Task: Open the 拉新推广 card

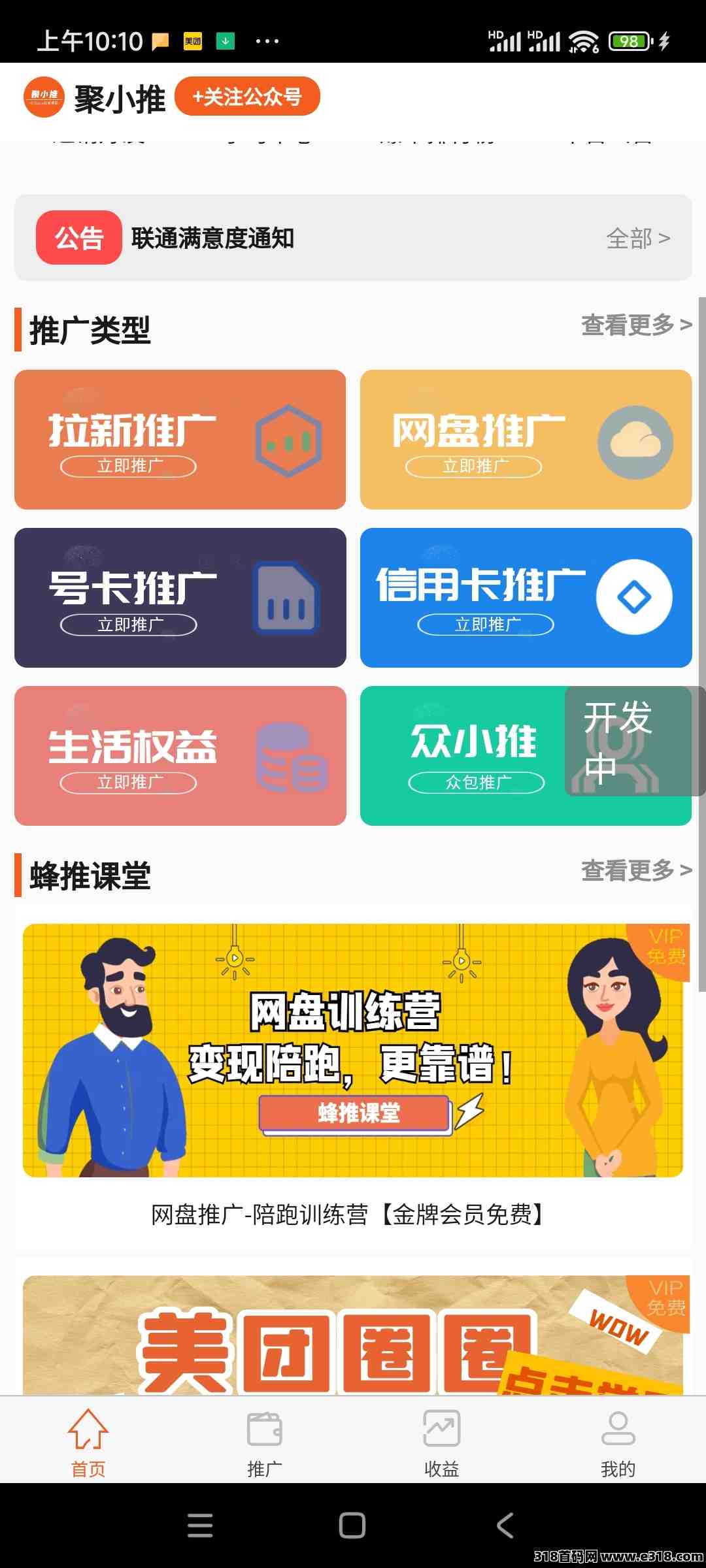Action: coord(180,440)
